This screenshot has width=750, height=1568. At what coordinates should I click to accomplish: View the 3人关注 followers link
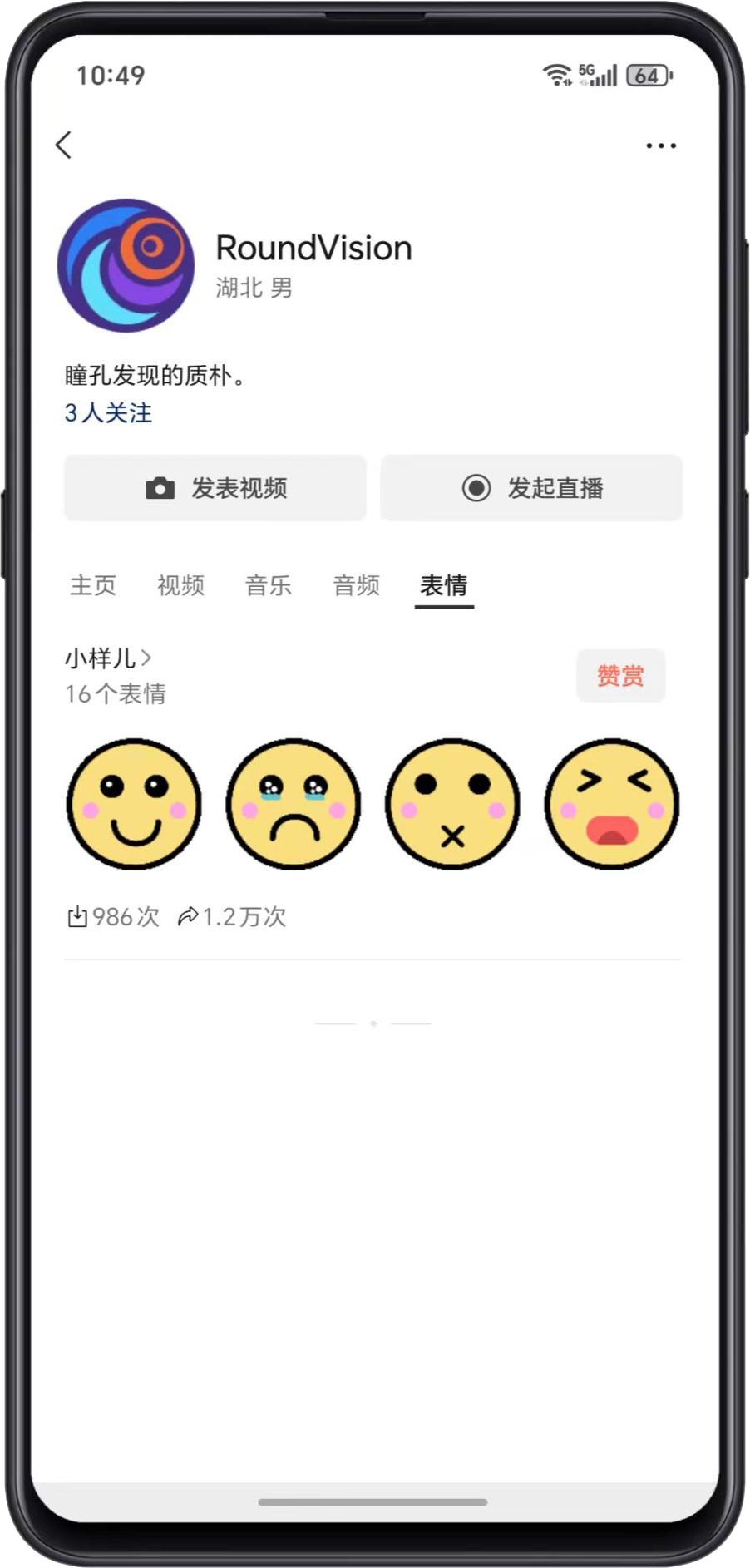pyautogui.click(x=108, y=412)
